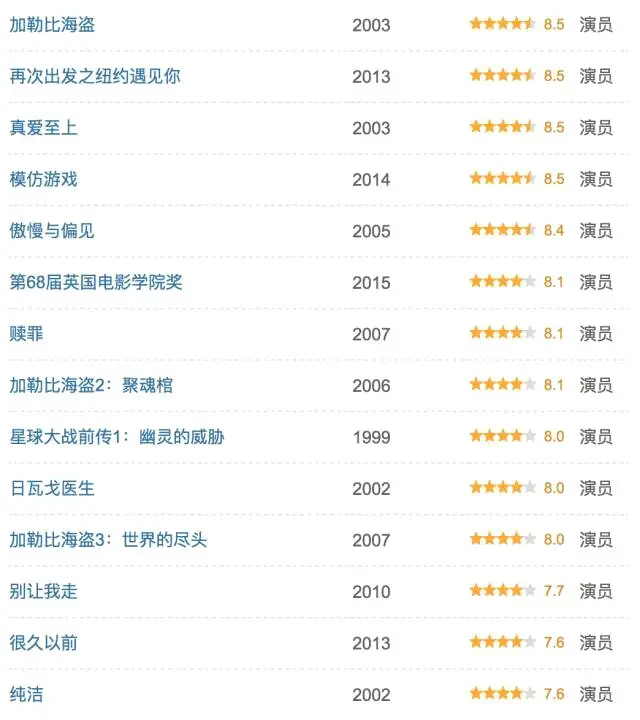
Task: Tap the 别让我走 link
Action: (x=43, y=591)
